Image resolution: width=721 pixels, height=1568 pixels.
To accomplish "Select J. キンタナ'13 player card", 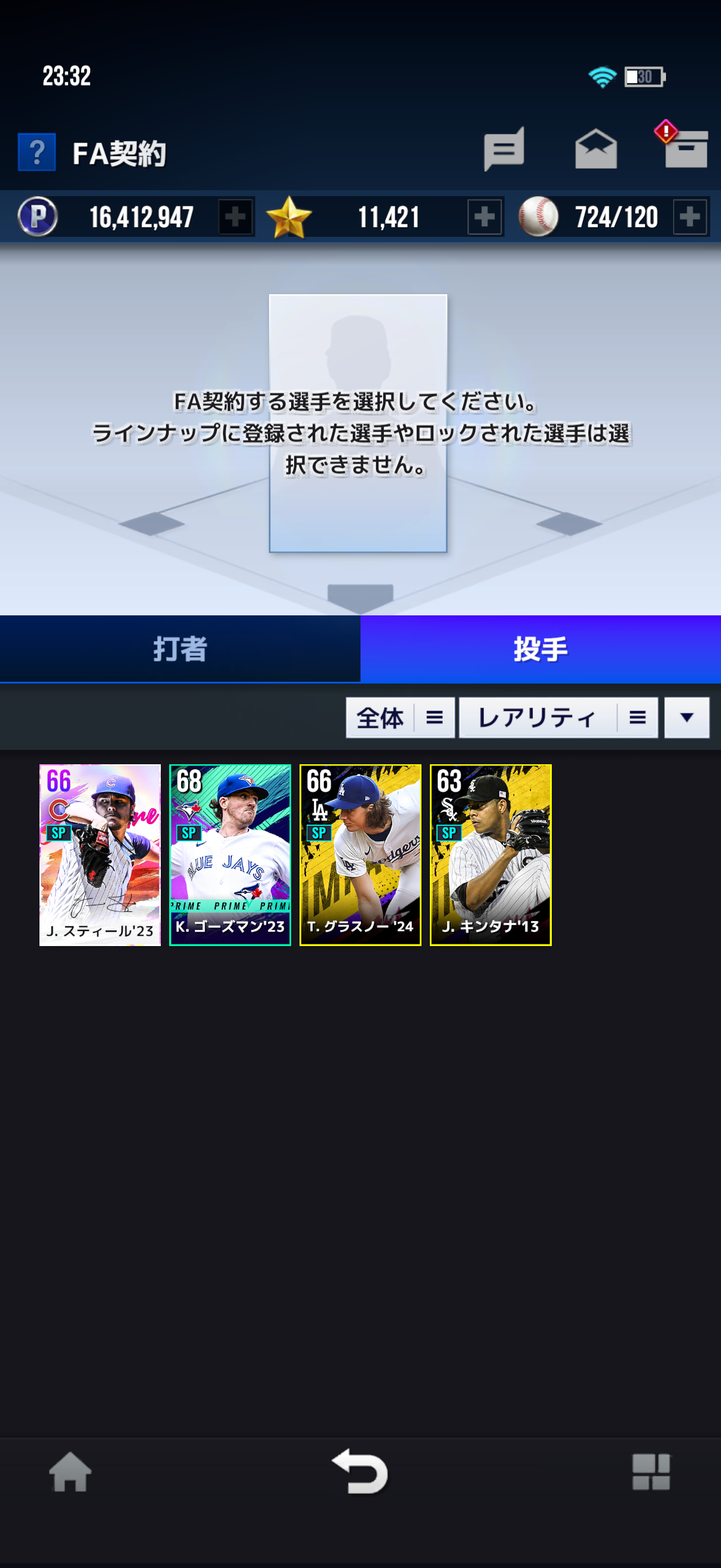I will (x=490, y=855).
